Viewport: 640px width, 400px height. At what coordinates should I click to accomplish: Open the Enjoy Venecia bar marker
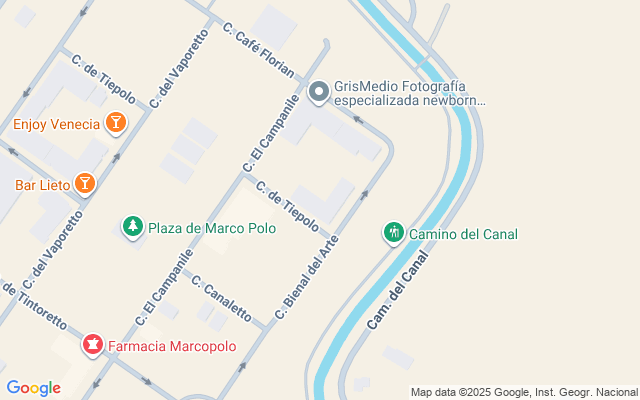coord(116,123)
